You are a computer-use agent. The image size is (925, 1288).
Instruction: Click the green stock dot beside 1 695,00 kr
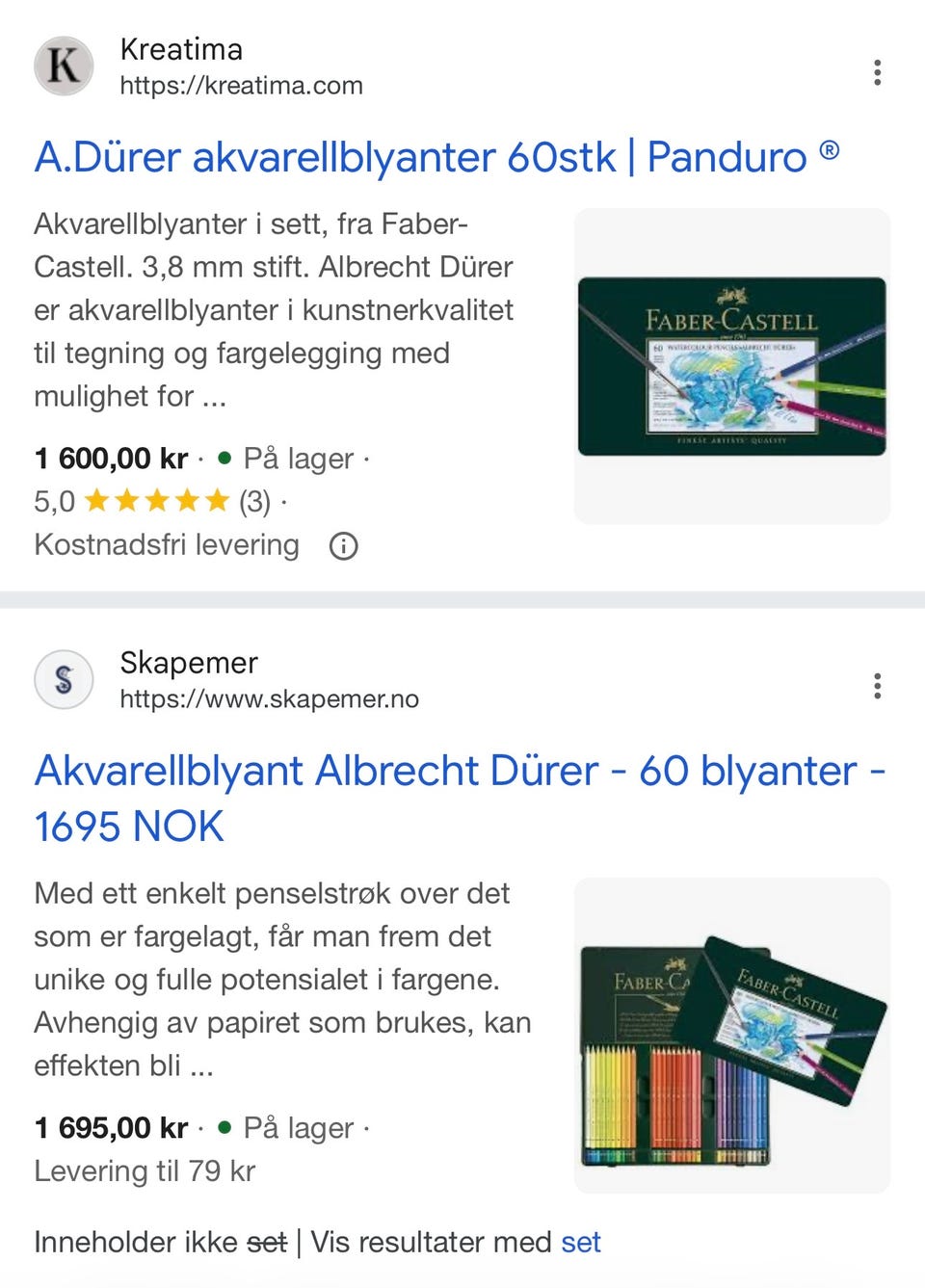225,1128
